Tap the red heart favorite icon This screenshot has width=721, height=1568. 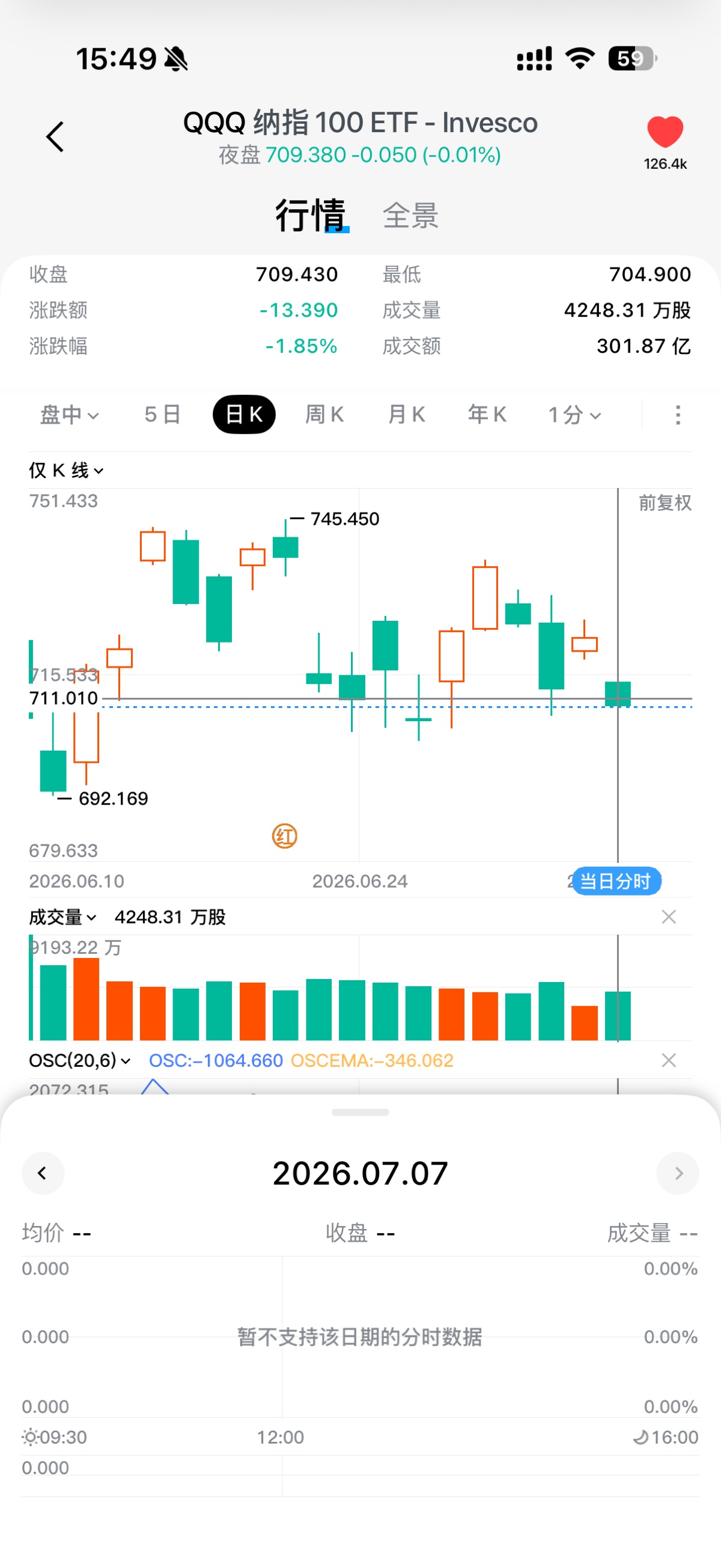[x=665, y=132]
